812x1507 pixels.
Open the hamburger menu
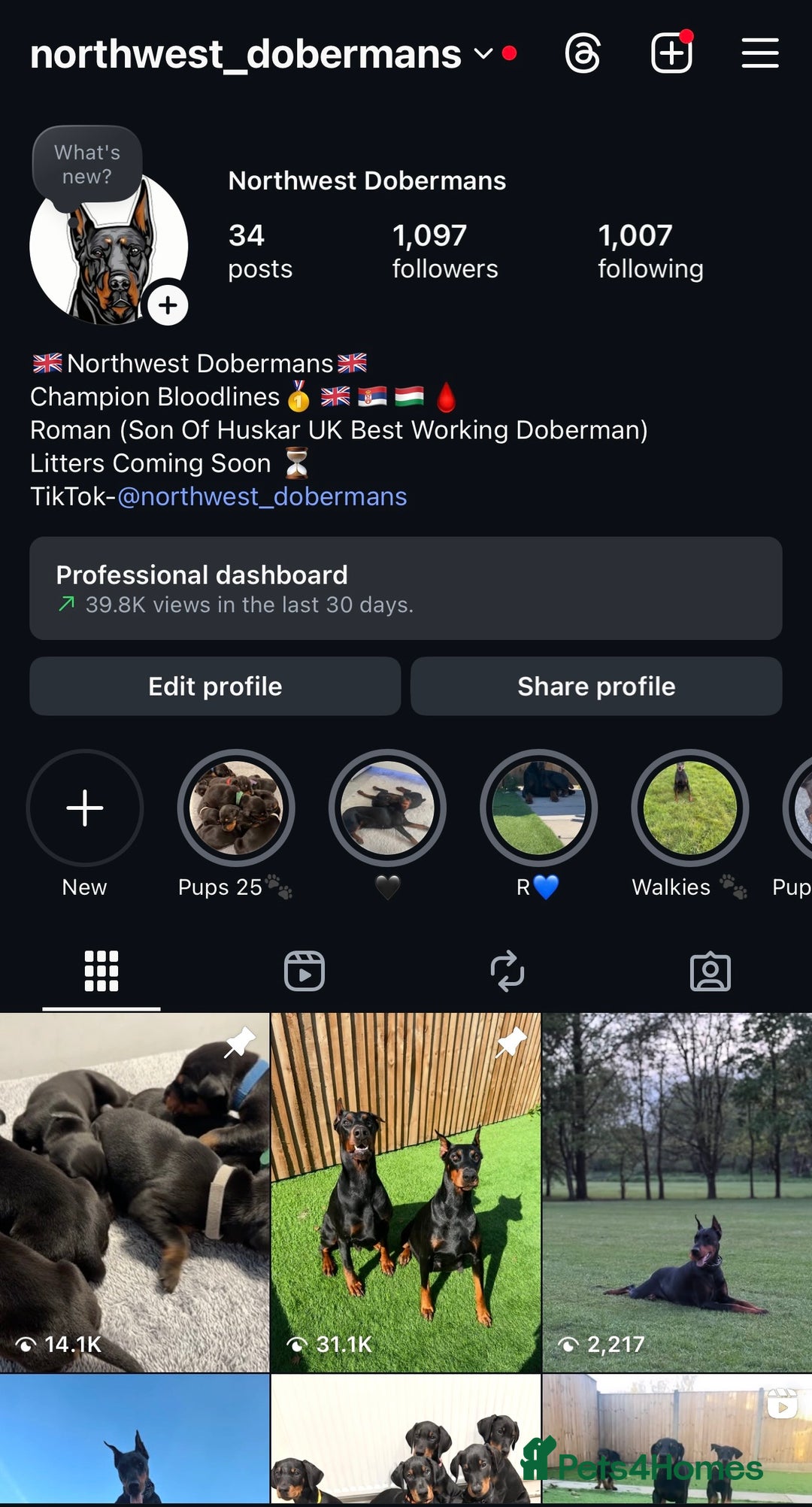759,53
